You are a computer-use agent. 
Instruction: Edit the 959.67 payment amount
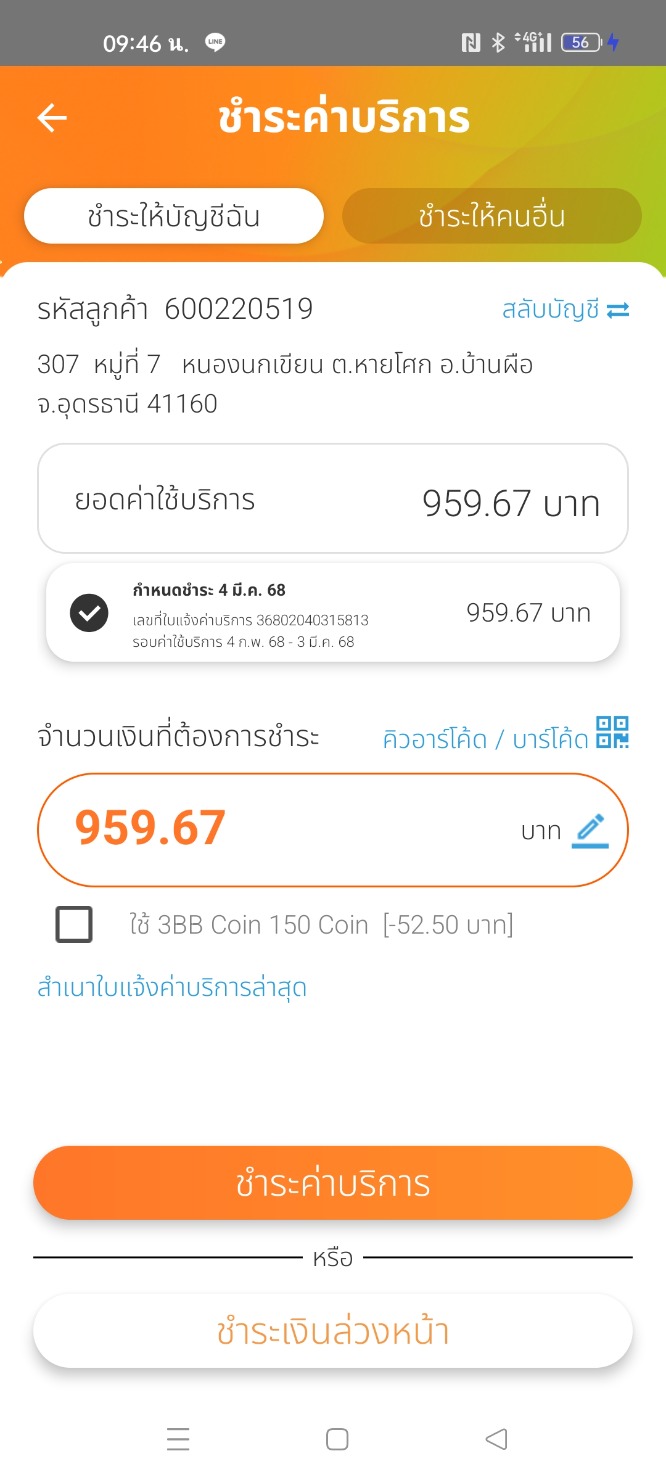(589, 830)
